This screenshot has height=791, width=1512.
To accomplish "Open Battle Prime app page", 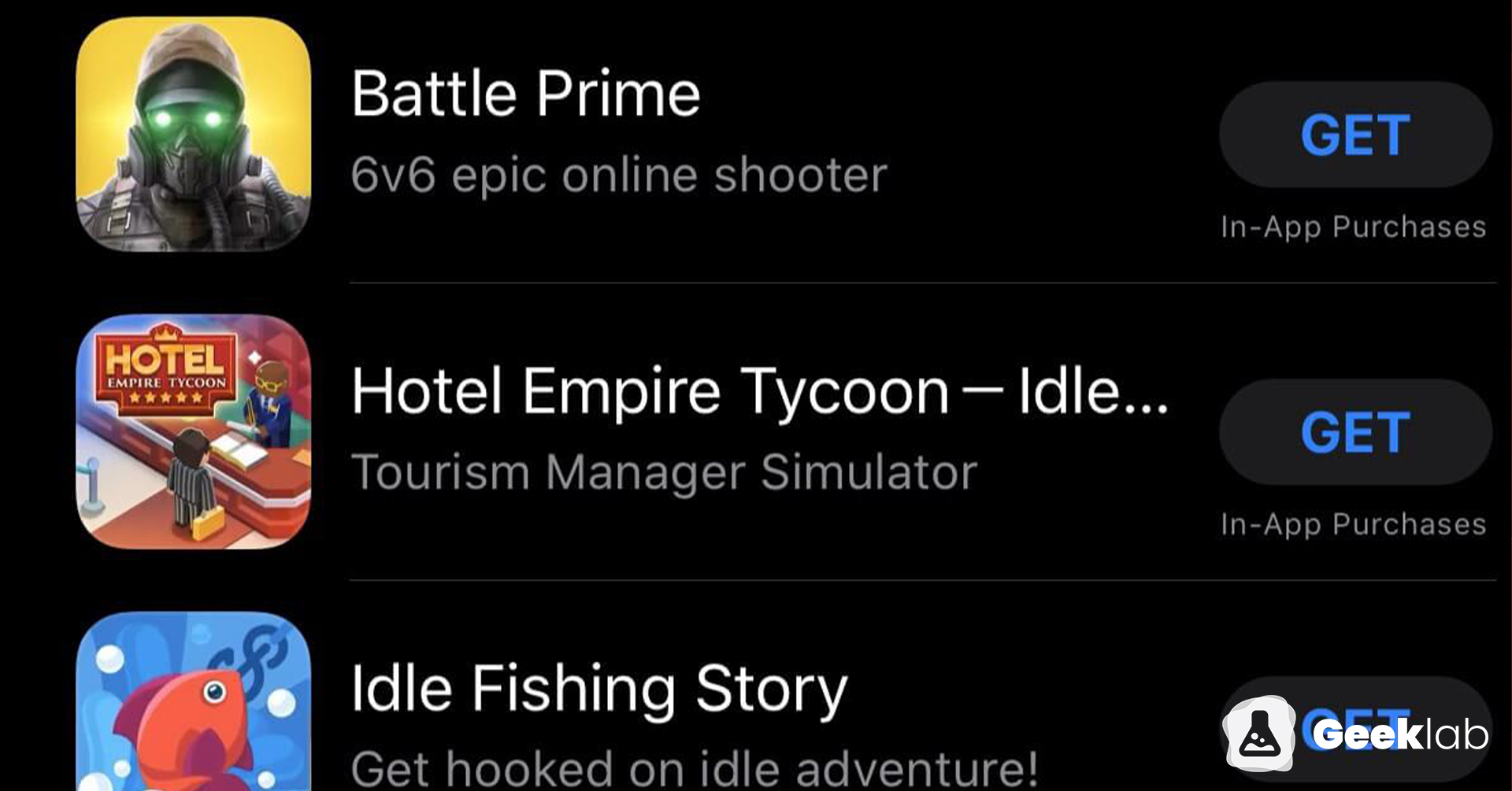I will point(525,94).
